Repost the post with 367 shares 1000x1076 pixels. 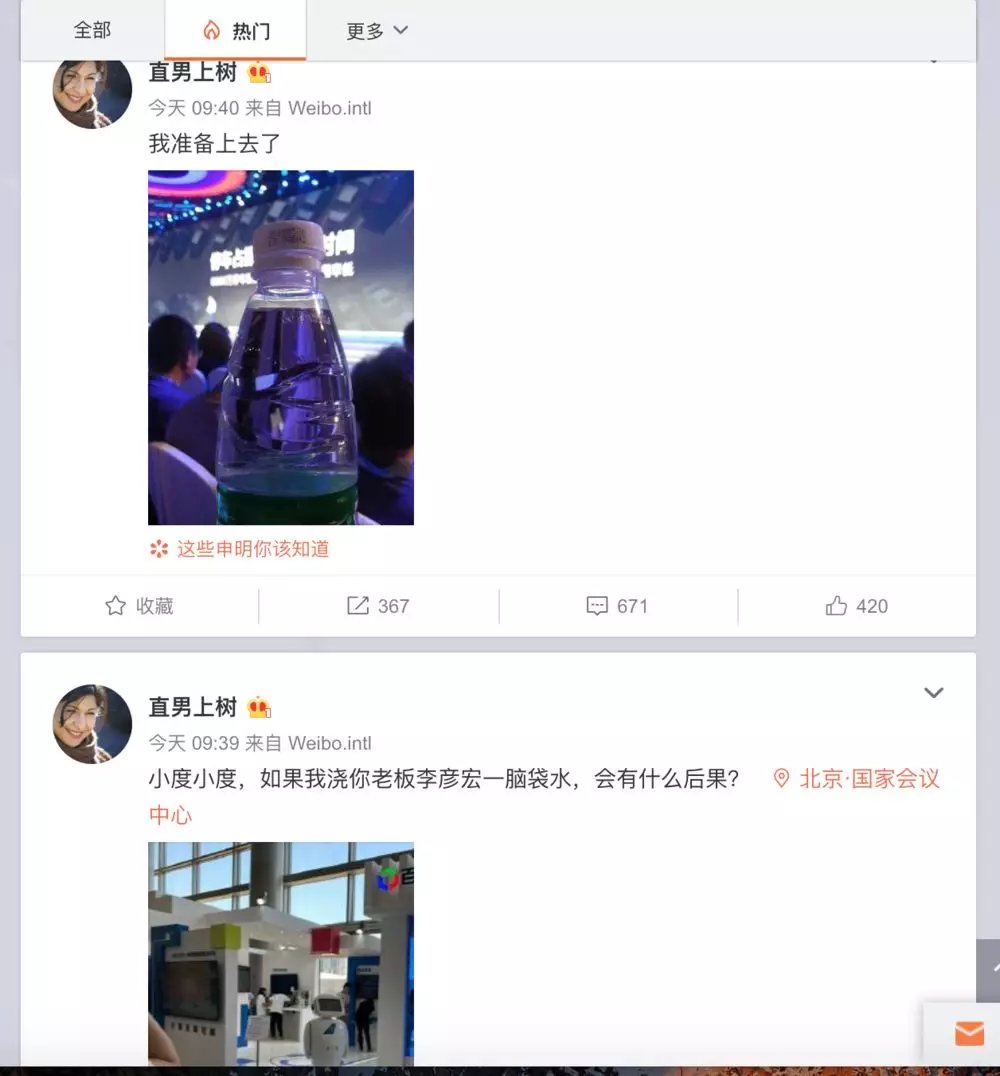378,606
